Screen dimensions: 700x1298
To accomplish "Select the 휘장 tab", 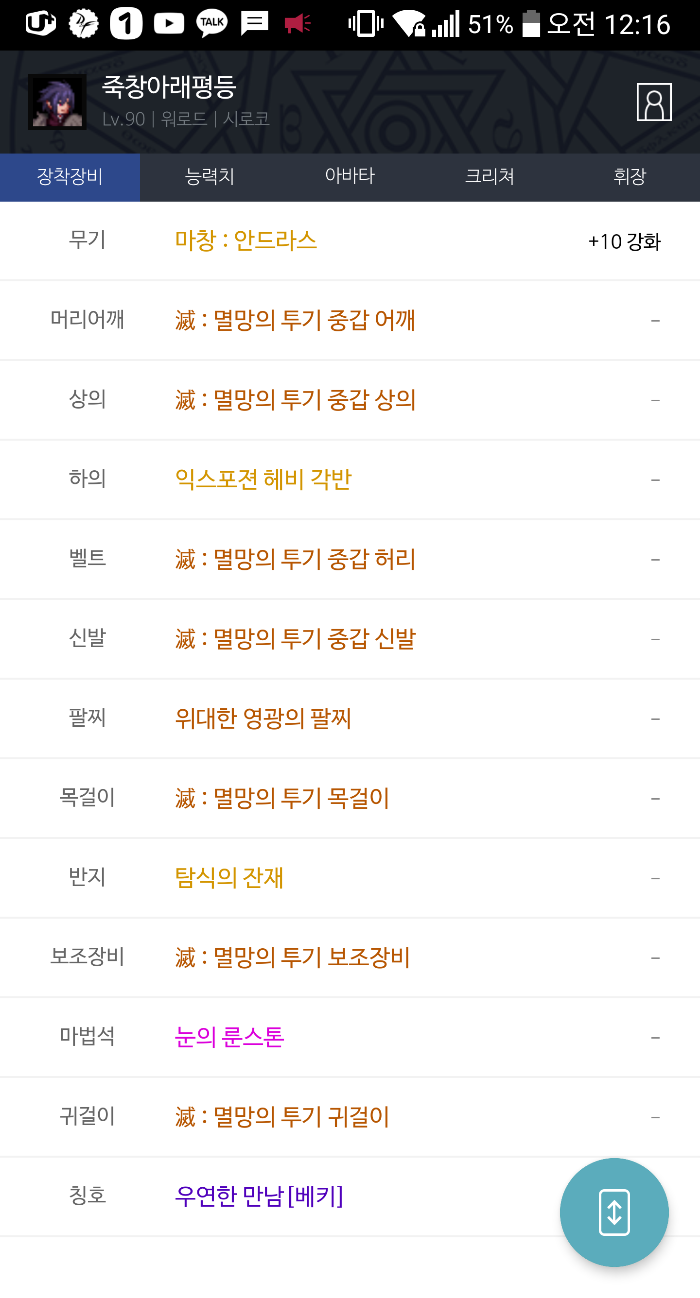I will pos(630,177).
